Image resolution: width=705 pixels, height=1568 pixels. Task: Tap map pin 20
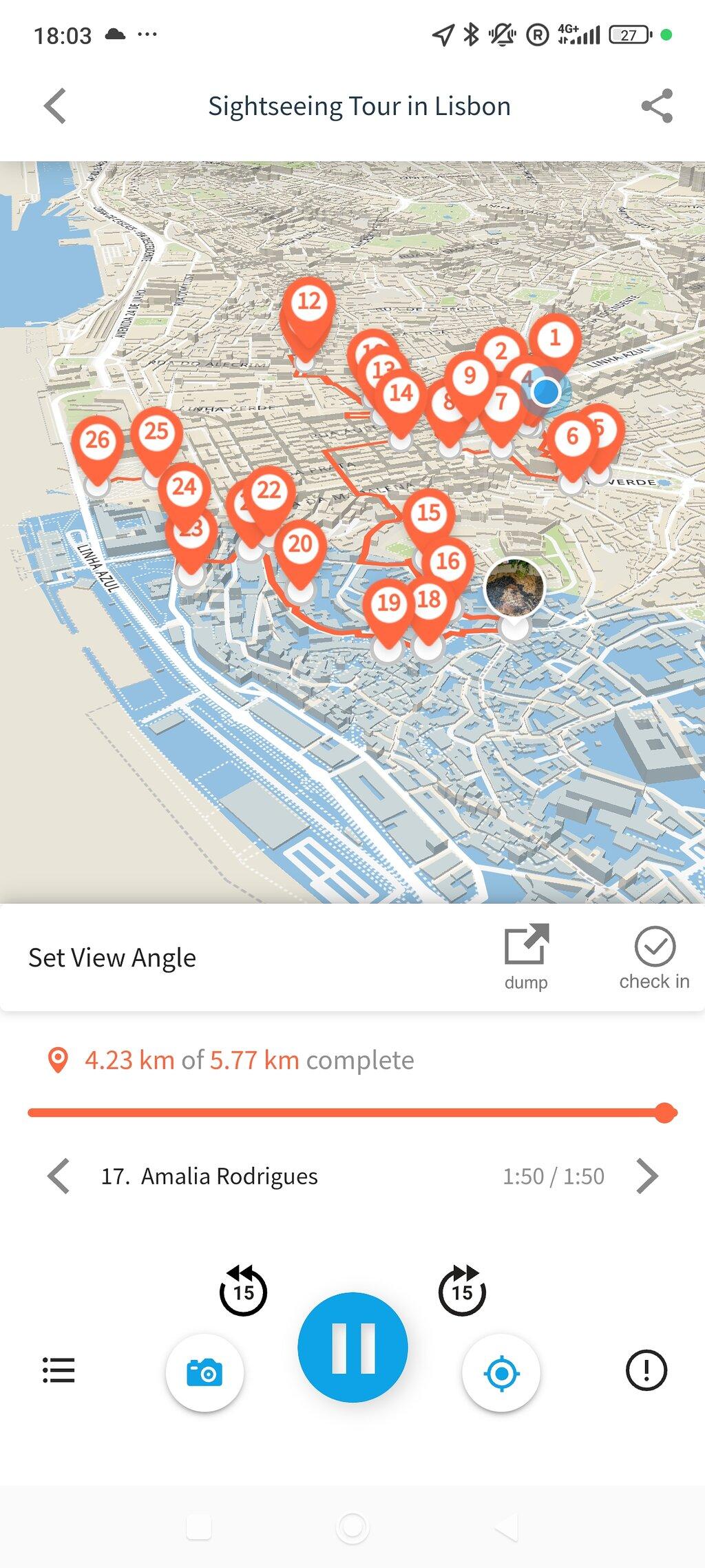coord(300,554)
